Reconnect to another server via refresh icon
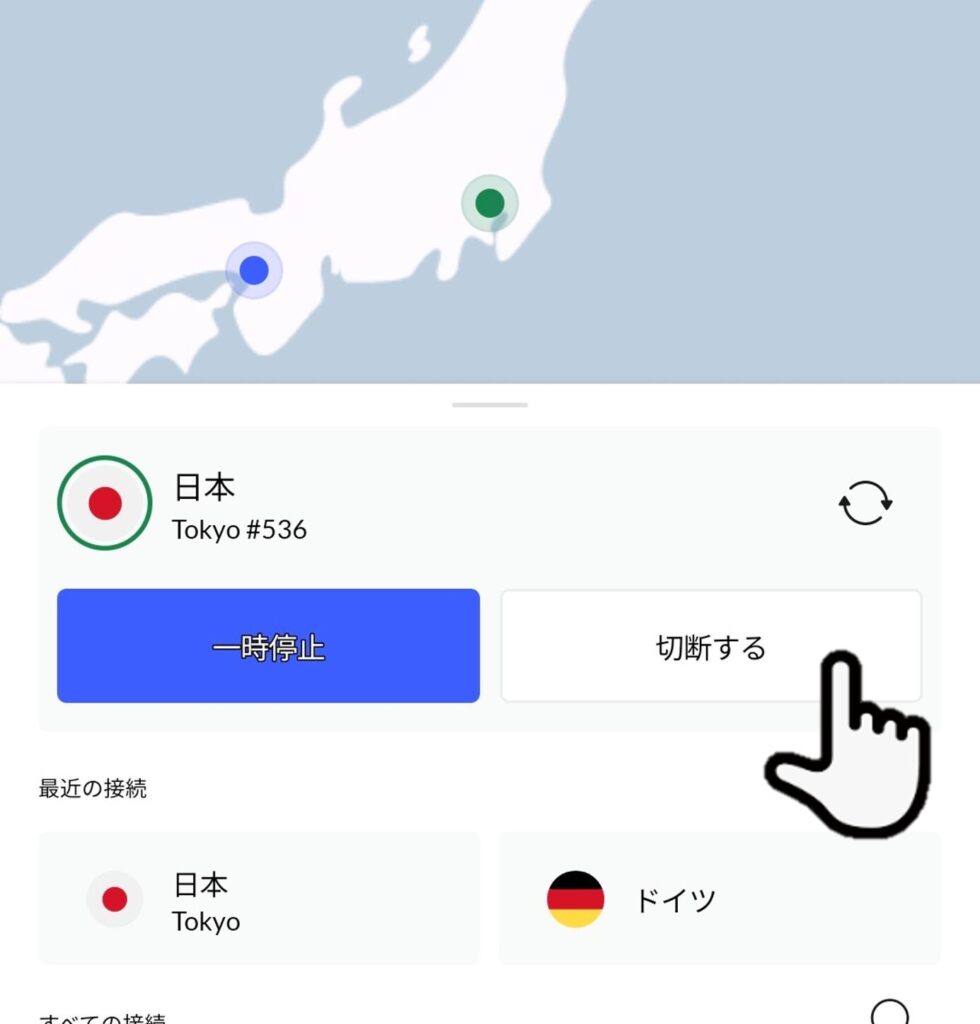This screenshot has height=1024, width=980. pos(865,502)
